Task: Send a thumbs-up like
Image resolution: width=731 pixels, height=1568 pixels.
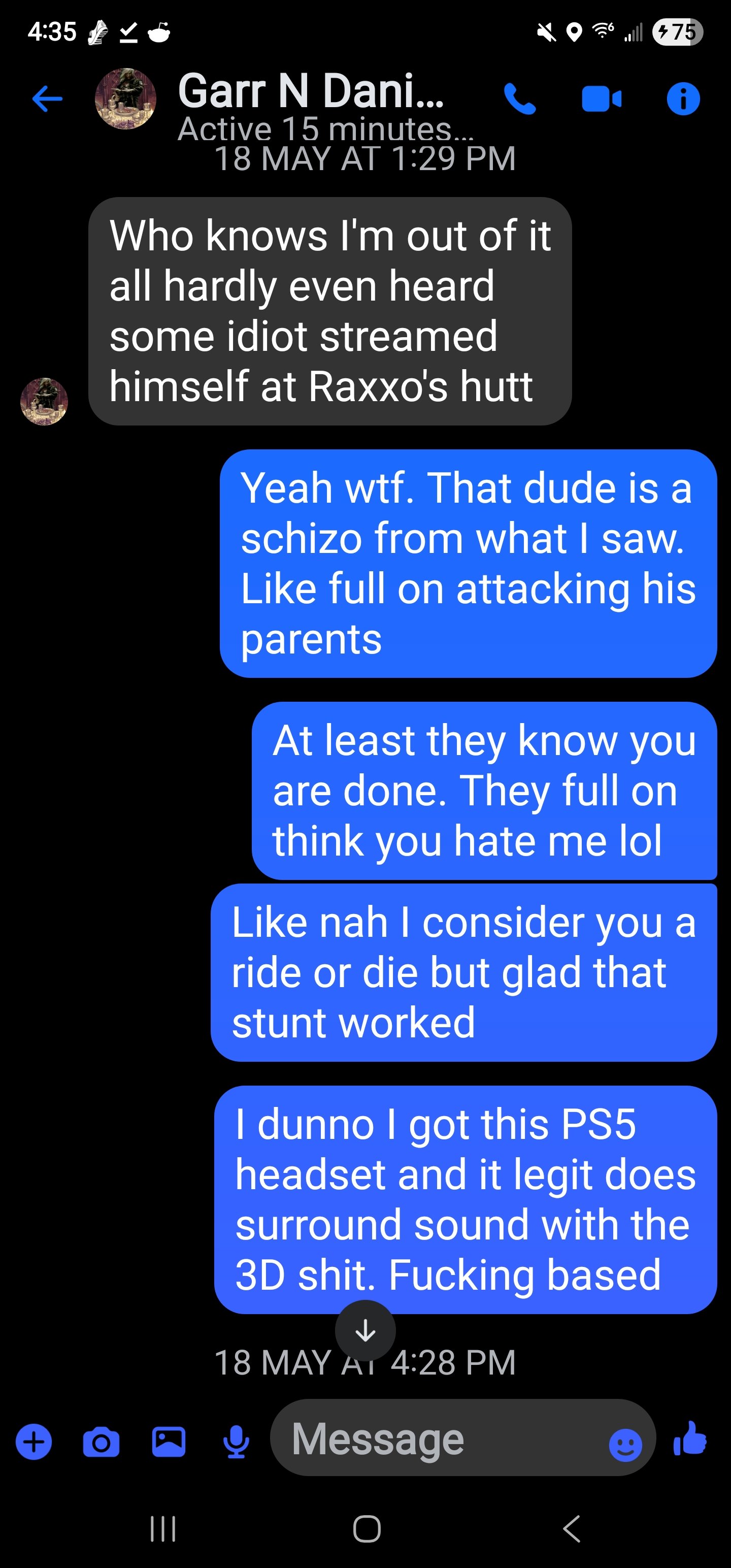Action: 690,1439
